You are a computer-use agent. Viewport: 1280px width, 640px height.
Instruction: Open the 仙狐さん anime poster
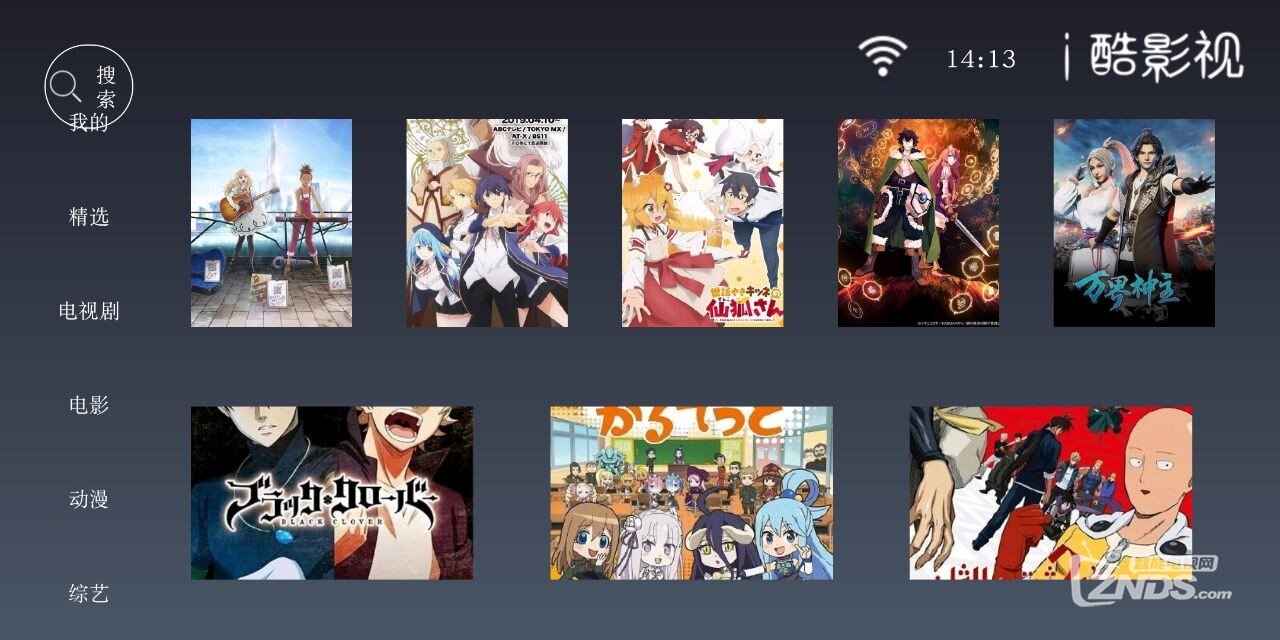pos(702,223)
